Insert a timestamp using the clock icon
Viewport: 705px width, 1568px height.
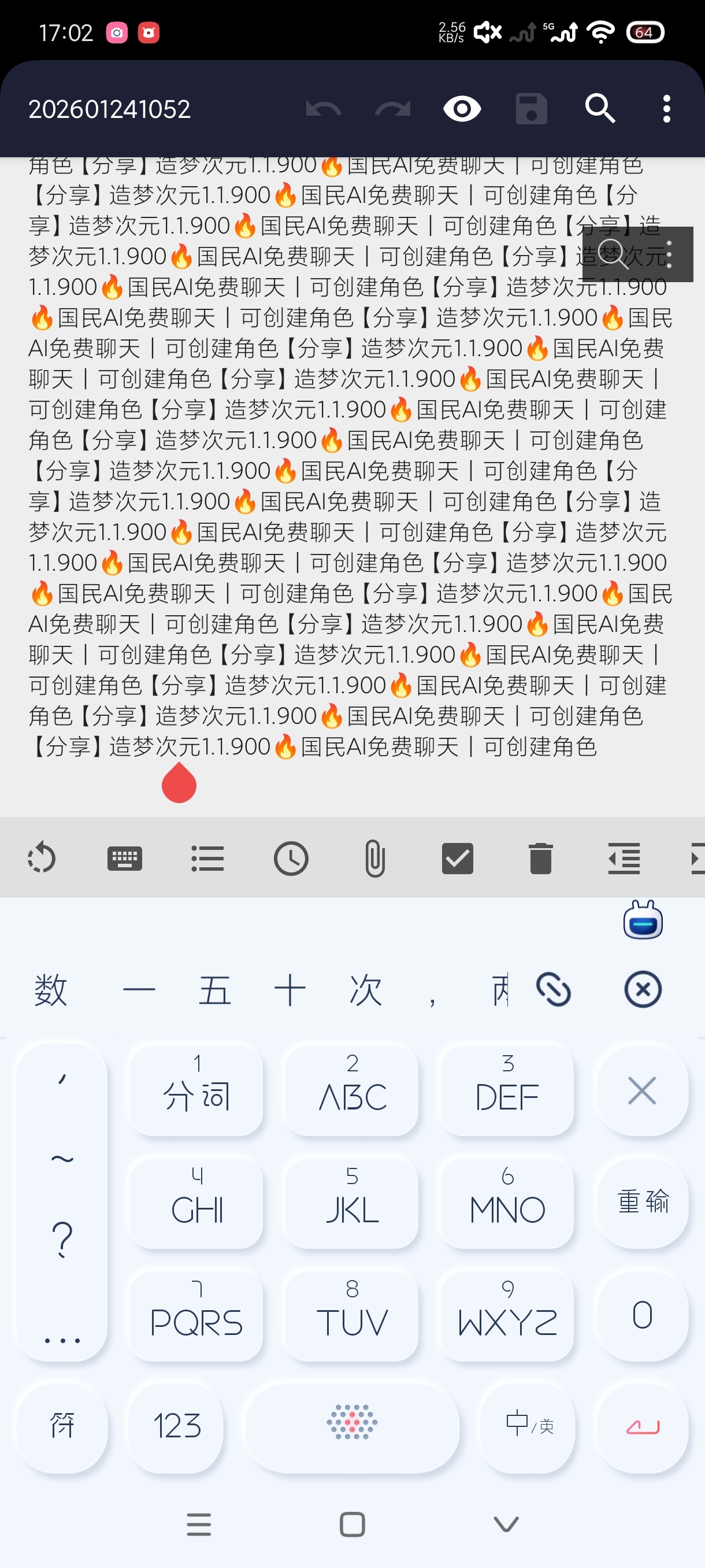point(291,858)
